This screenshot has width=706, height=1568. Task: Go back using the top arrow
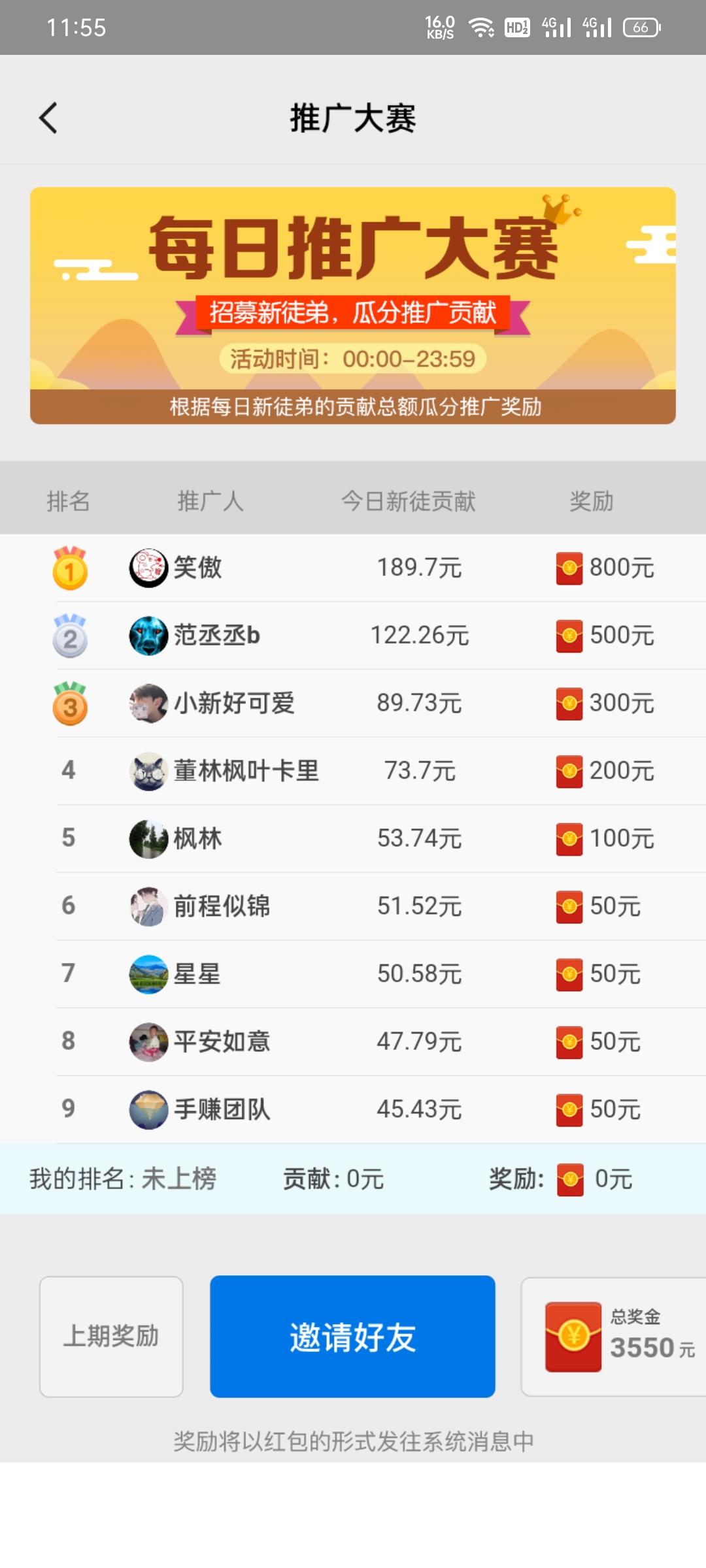pos(48,118)
